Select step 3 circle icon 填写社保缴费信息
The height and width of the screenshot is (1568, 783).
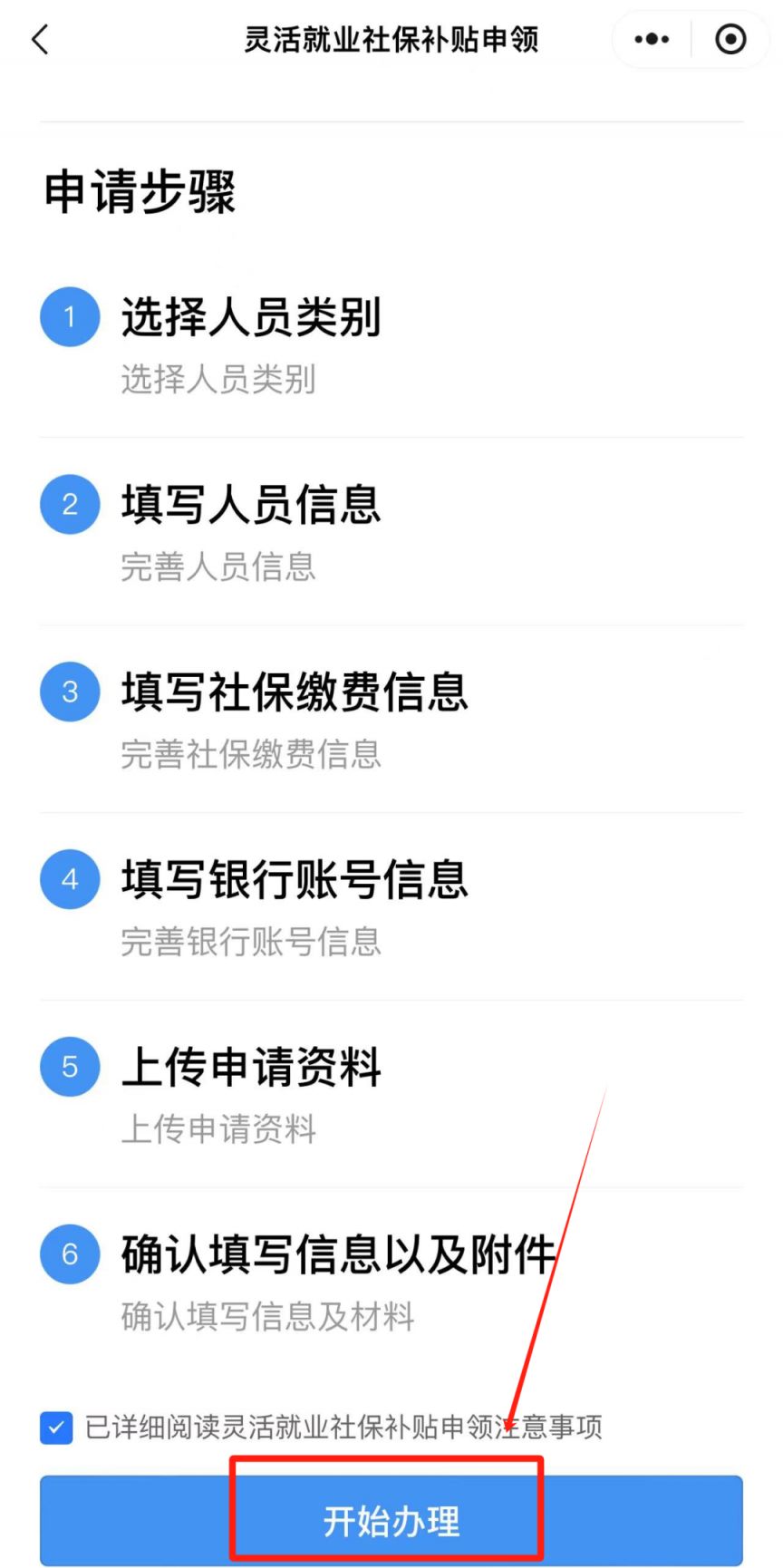pos(70,692)
